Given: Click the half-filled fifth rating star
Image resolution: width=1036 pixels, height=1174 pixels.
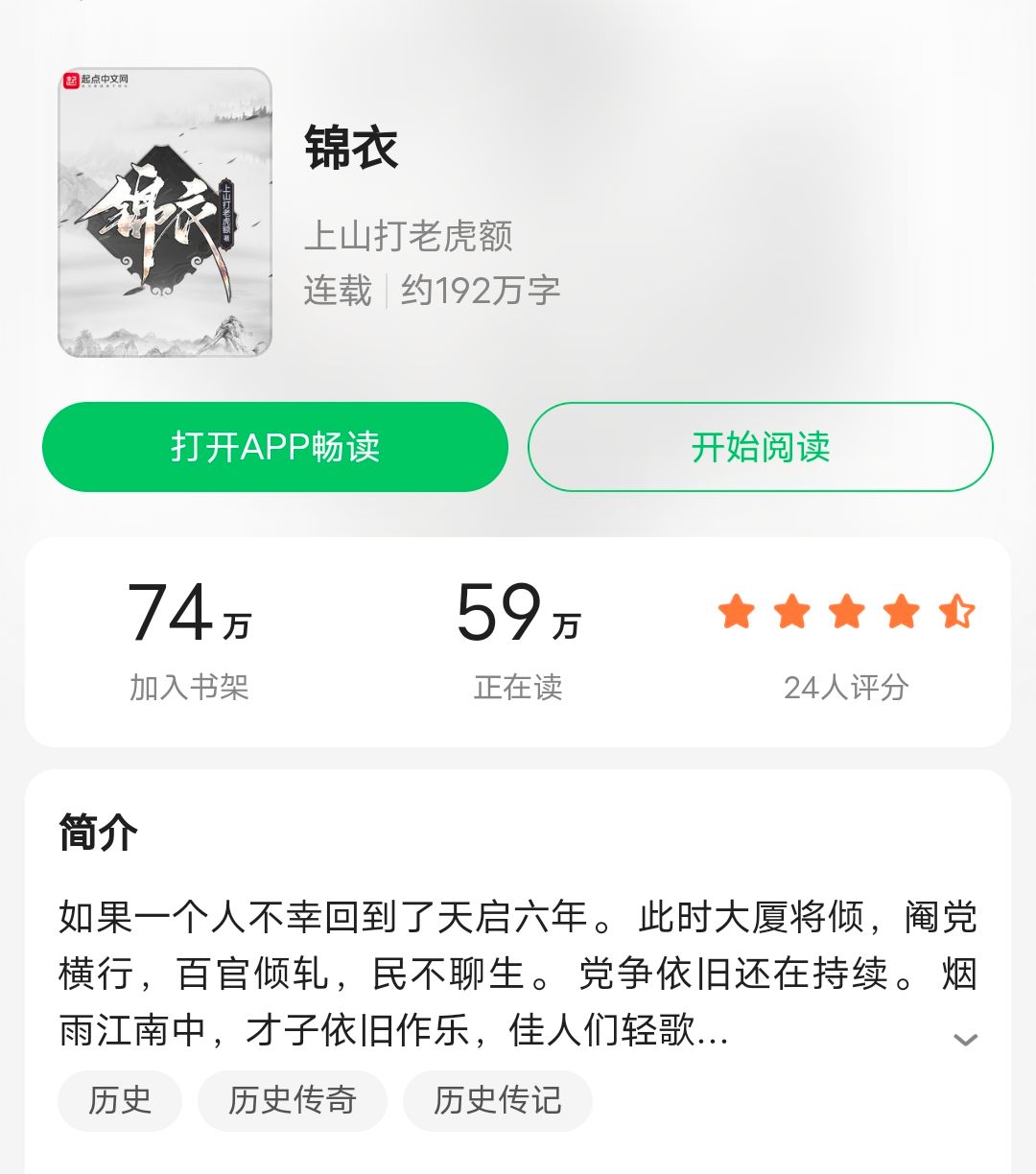Looking at the screenshot, I should 955,612.
